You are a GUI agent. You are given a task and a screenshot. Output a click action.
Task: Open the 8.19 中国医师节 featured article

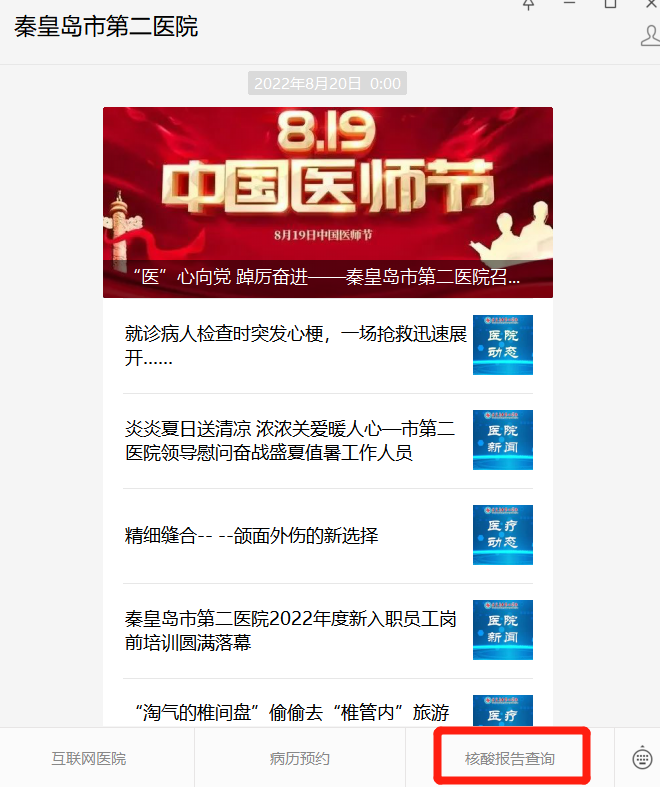pos(327,201)
